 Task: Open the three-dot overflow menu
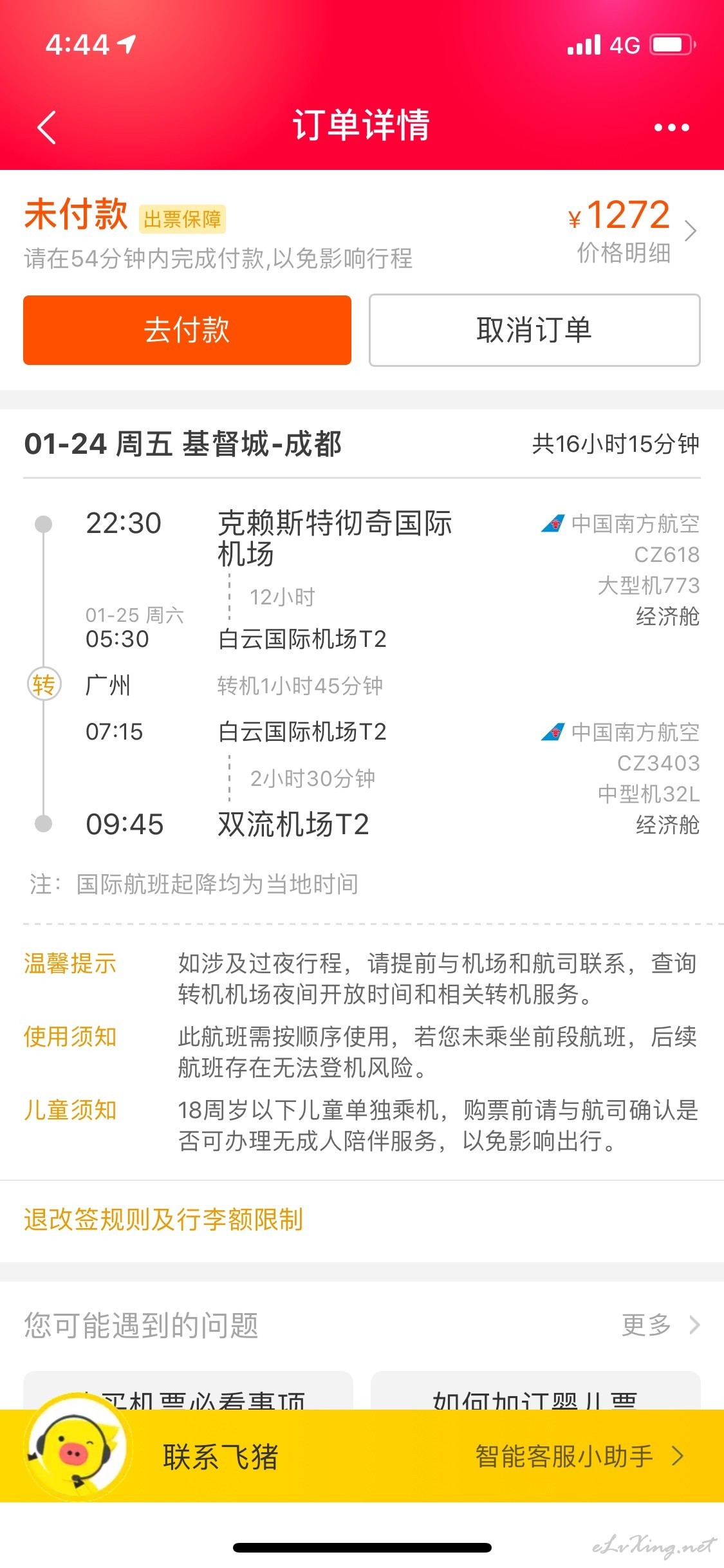point(671,127)
